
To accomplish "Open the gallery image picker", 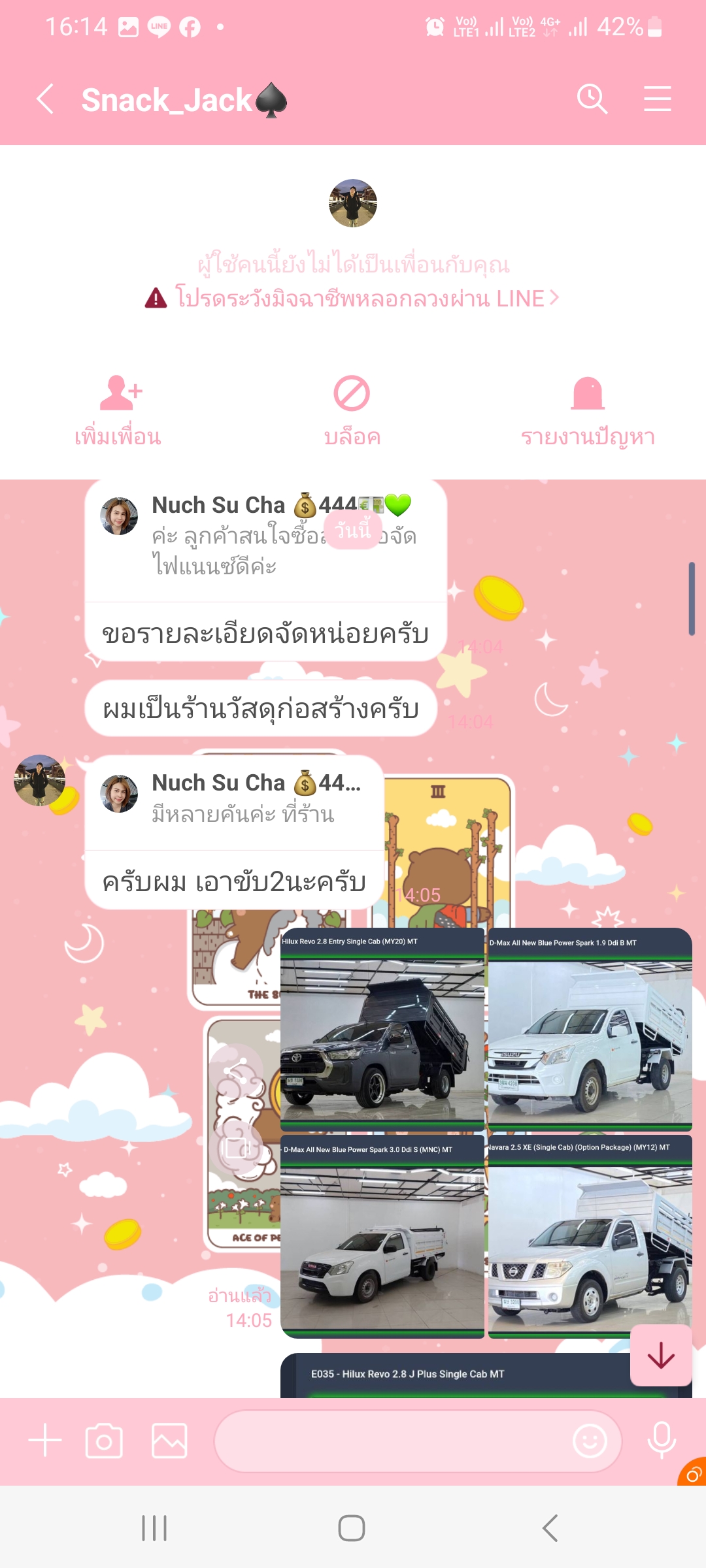I will (x=169, y=1441).
